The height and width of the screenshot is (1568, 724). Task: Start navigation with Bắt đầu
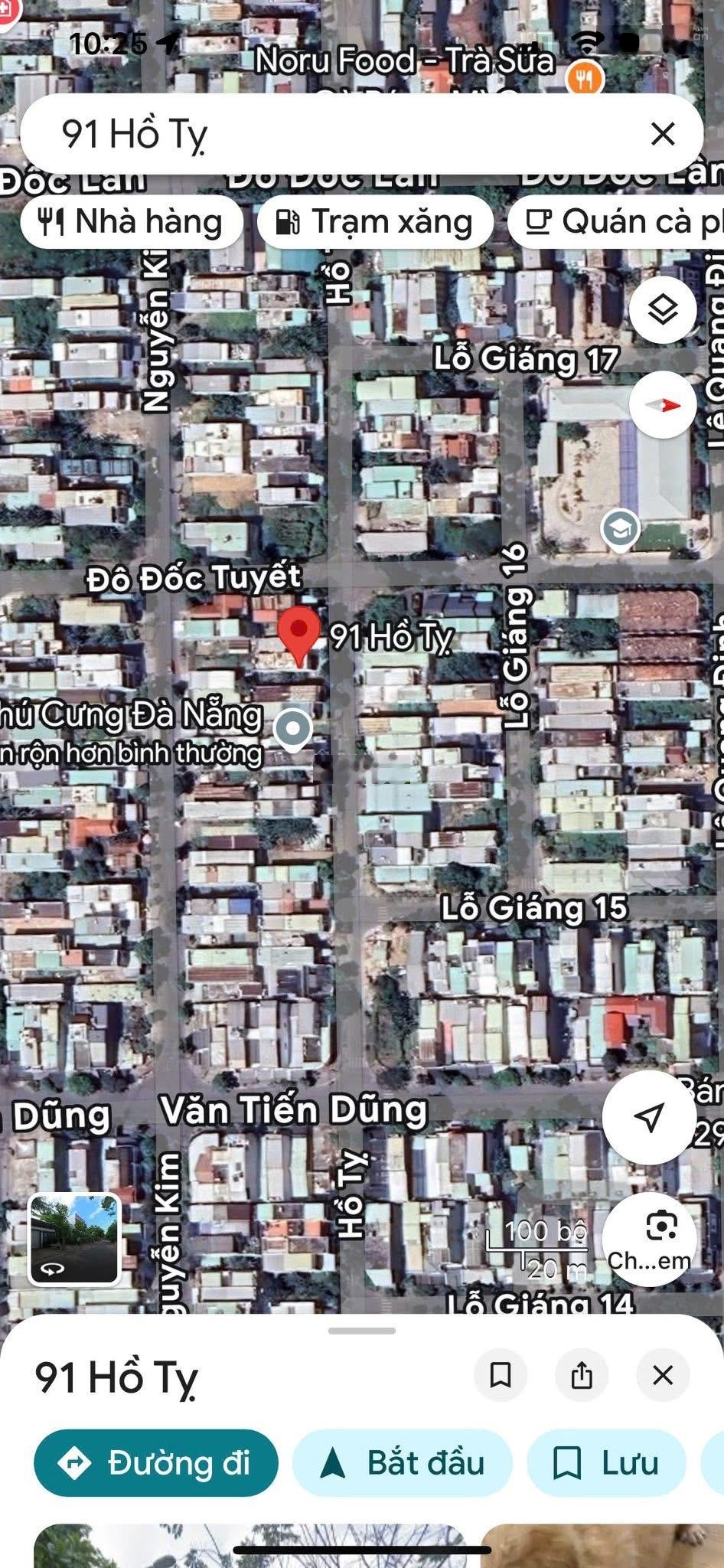point(402,1463)
